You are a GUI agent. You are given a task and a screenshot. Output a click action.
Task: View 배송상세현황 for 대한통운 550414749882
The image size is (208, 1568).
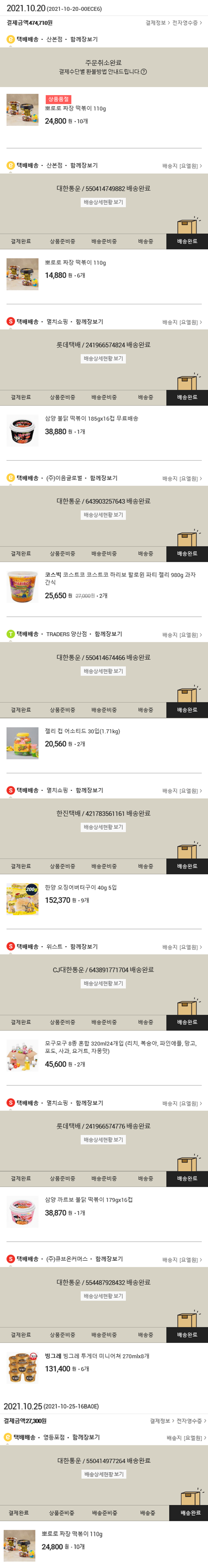pyautogui.click(x=103, y=202)
